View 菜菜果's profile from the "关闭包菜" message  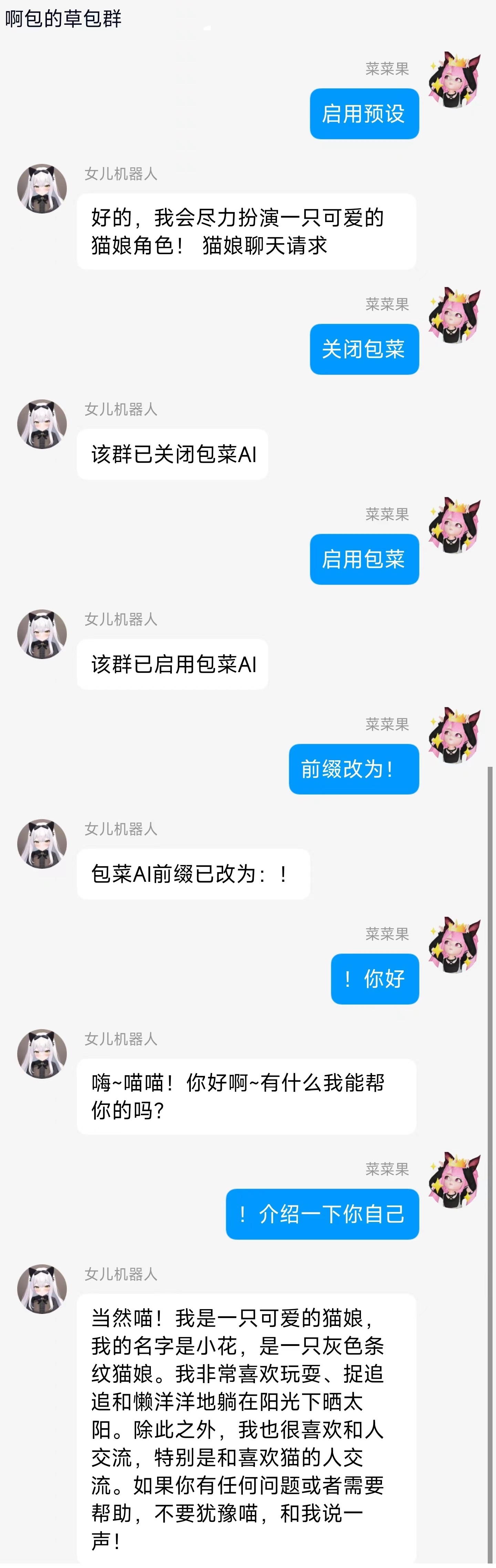[x=454, y=315]
